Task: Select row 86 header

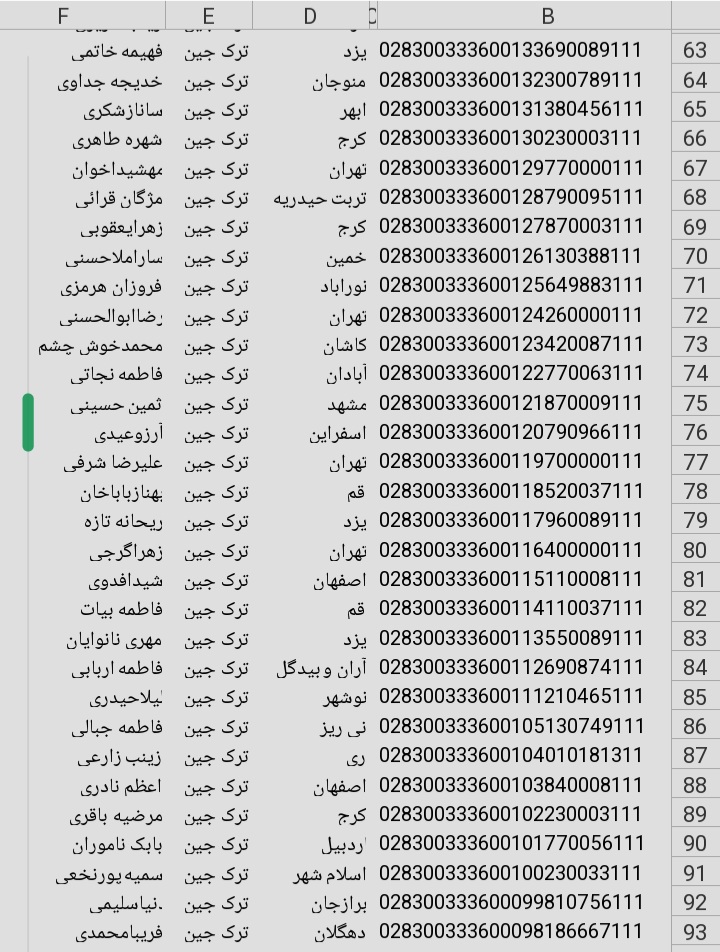Action: click(695, 727)
